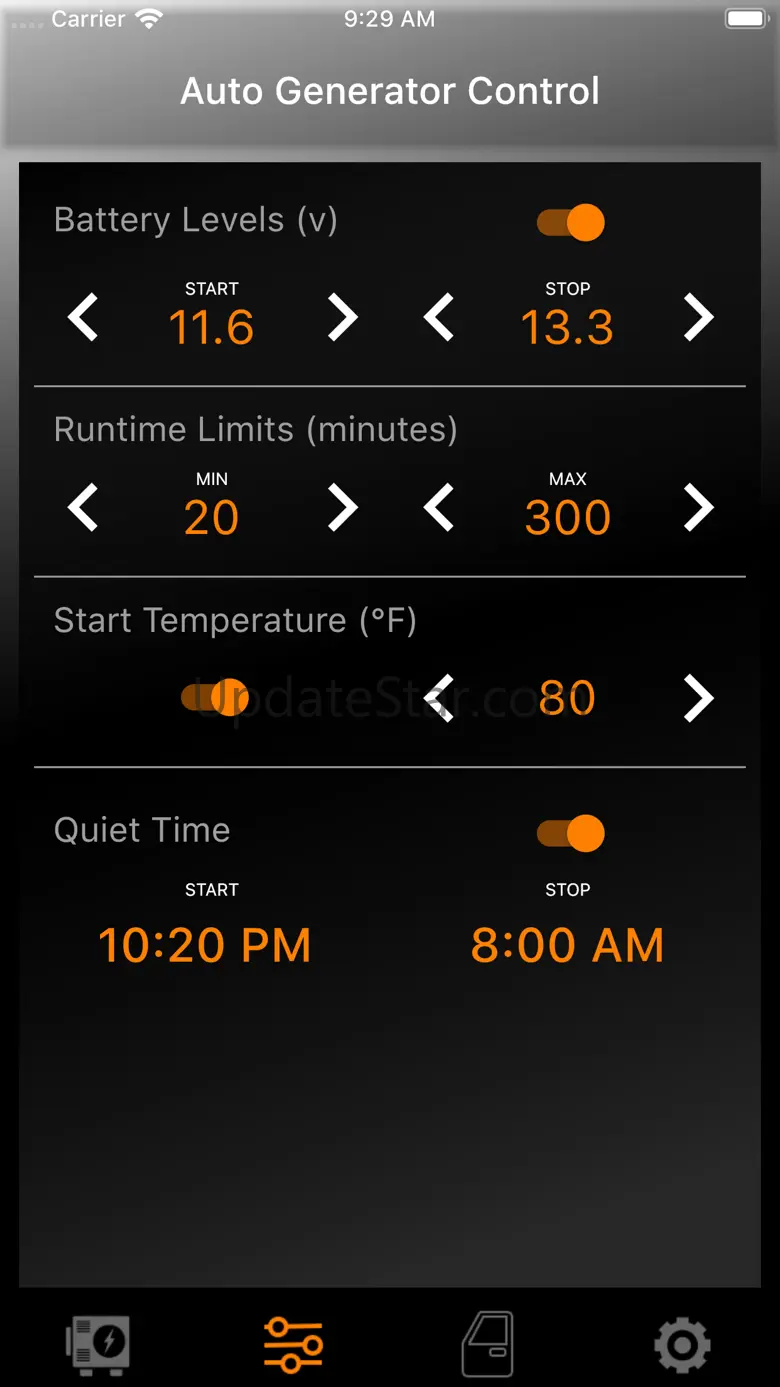The width and height of the screenshot is (780, 1387).
Task: Toggle the Start Temperature switch
Action: [x=215, y=697]
